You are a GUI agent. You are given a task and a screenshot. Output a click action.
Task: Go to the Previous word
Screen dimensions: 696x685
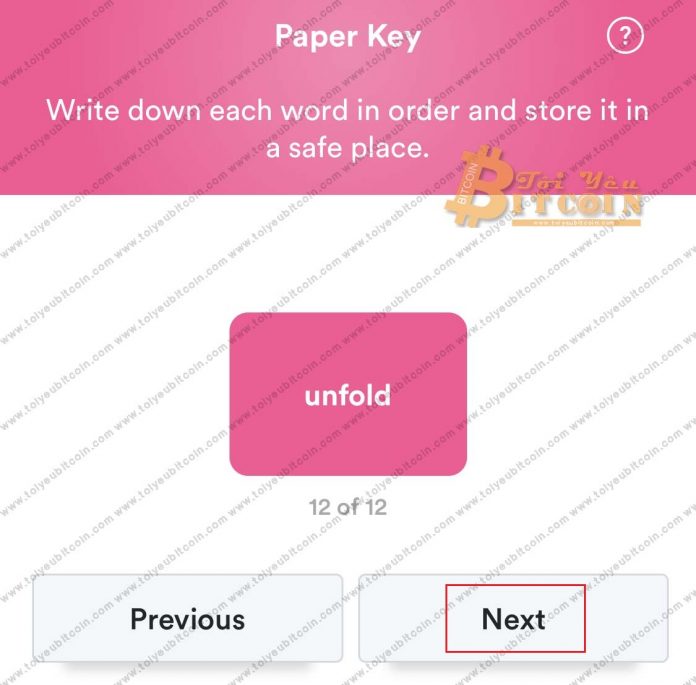(x=187, y=618)
